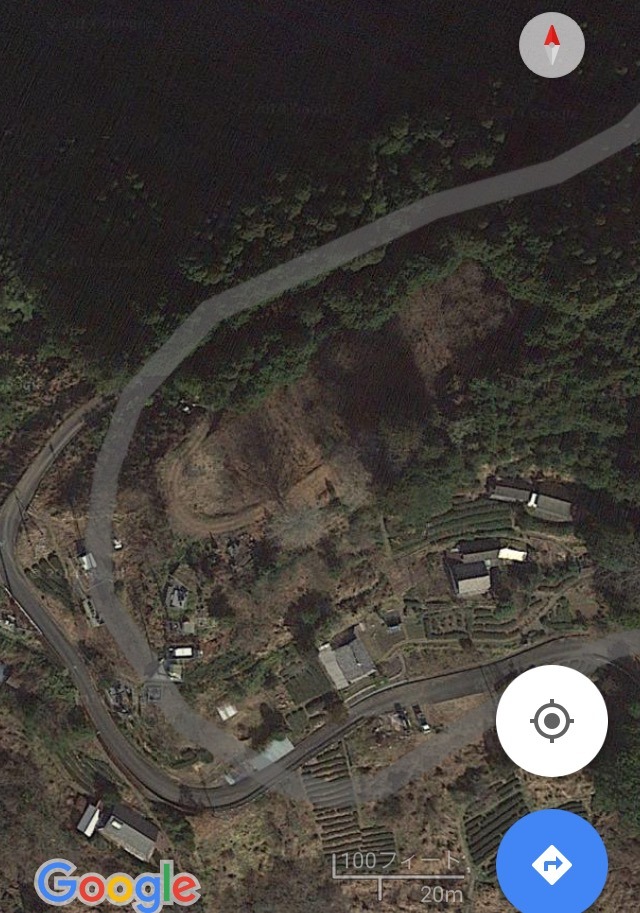Viewport: 640px width, 913px height.
Task: Center map on my current location
Action: tap(551, 721)
